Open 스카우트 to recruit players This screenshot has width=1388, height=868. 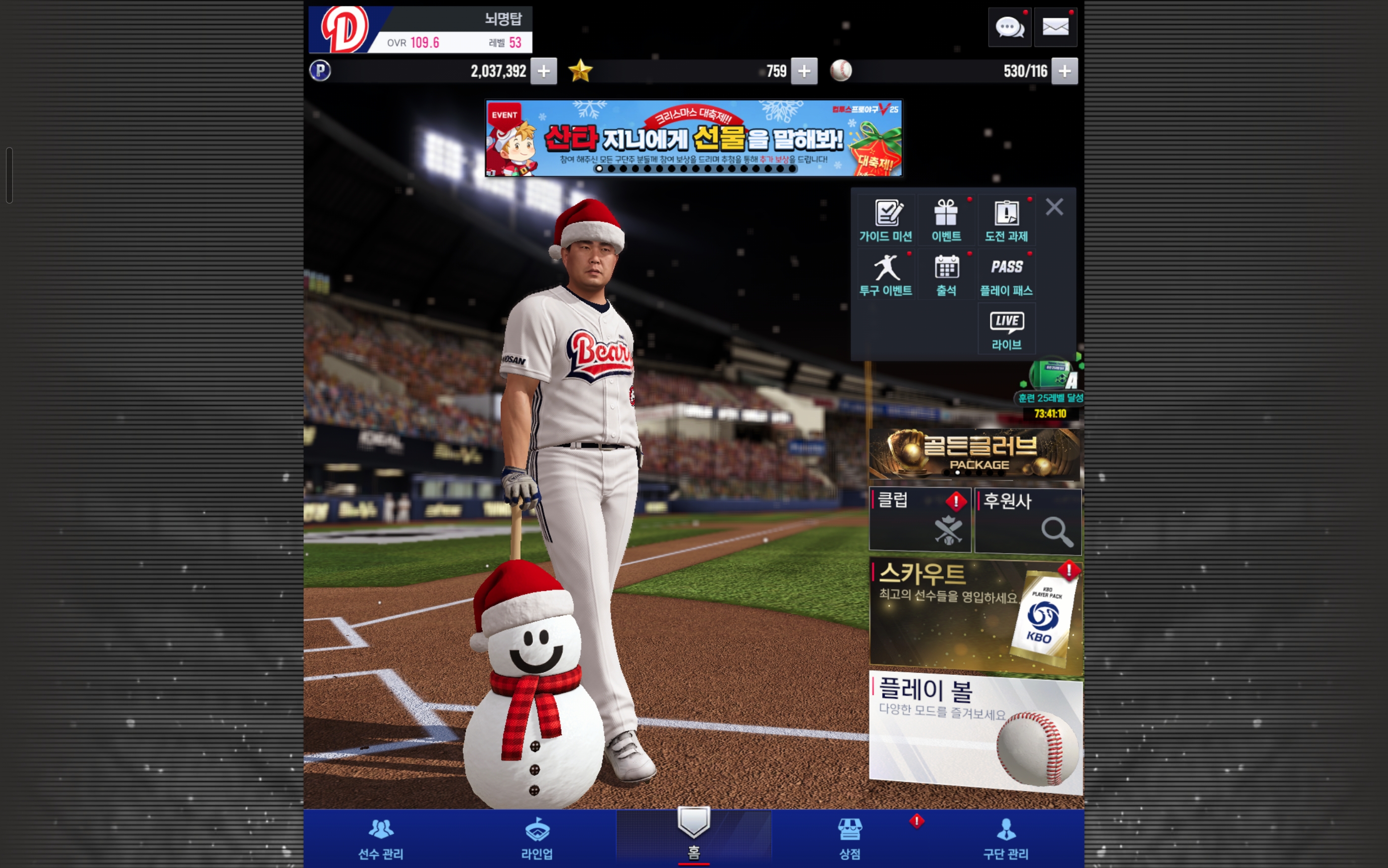point(975,613)
